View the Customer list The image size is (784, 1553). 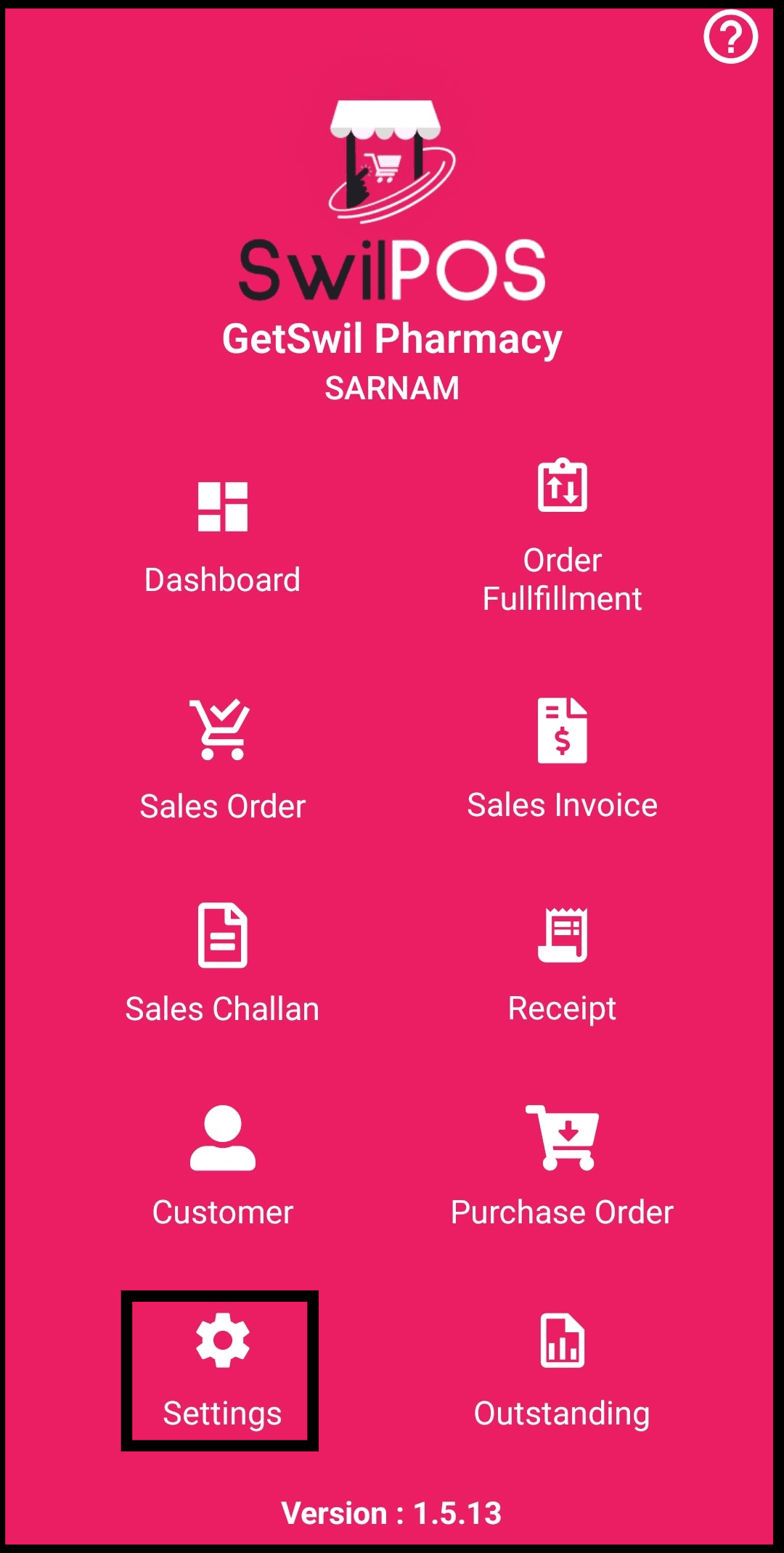pos(222,1166)
